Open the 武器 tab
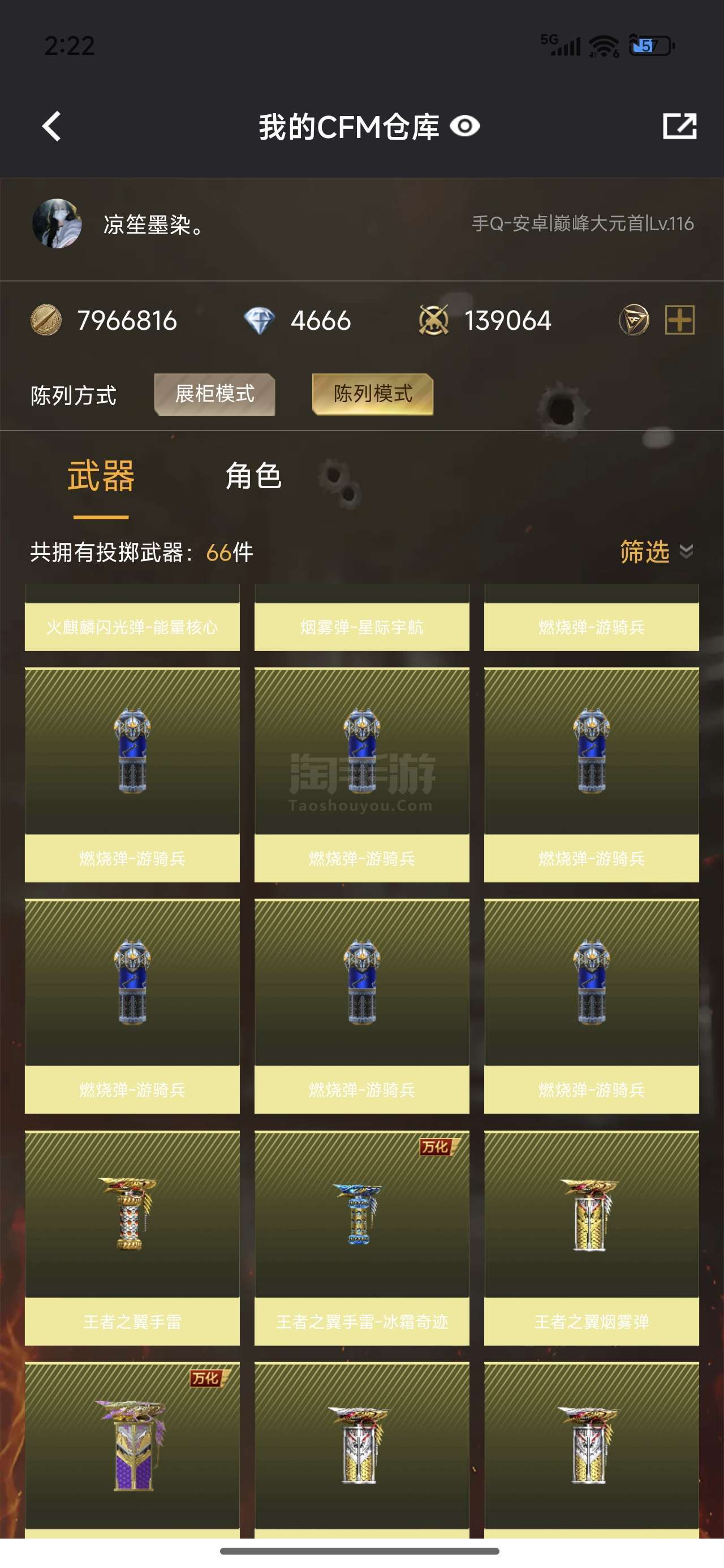724x1568 pixels. coord(101,476)
